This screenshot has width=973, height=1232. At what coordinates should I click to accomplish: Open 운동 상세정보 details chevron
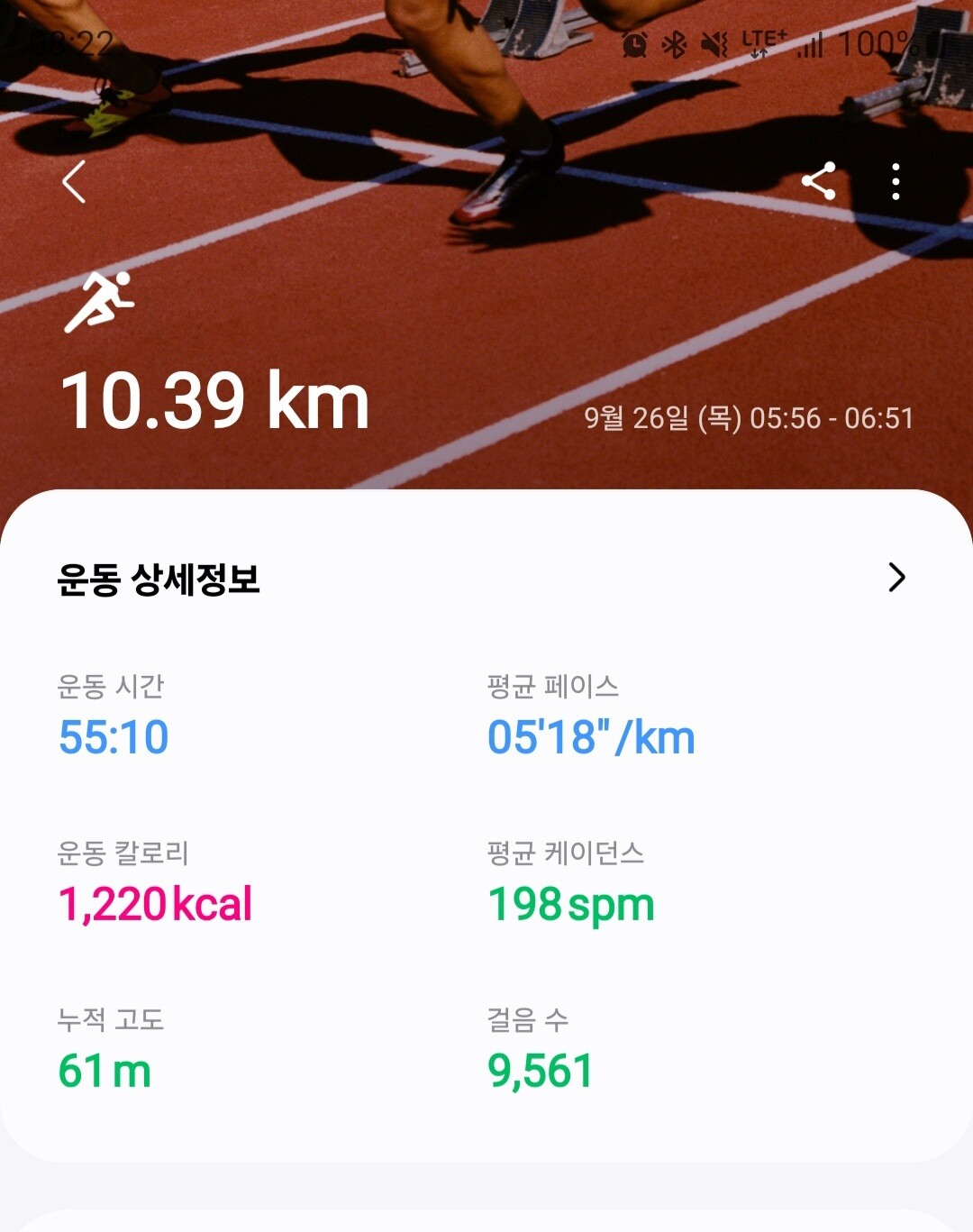click(896, 577)
